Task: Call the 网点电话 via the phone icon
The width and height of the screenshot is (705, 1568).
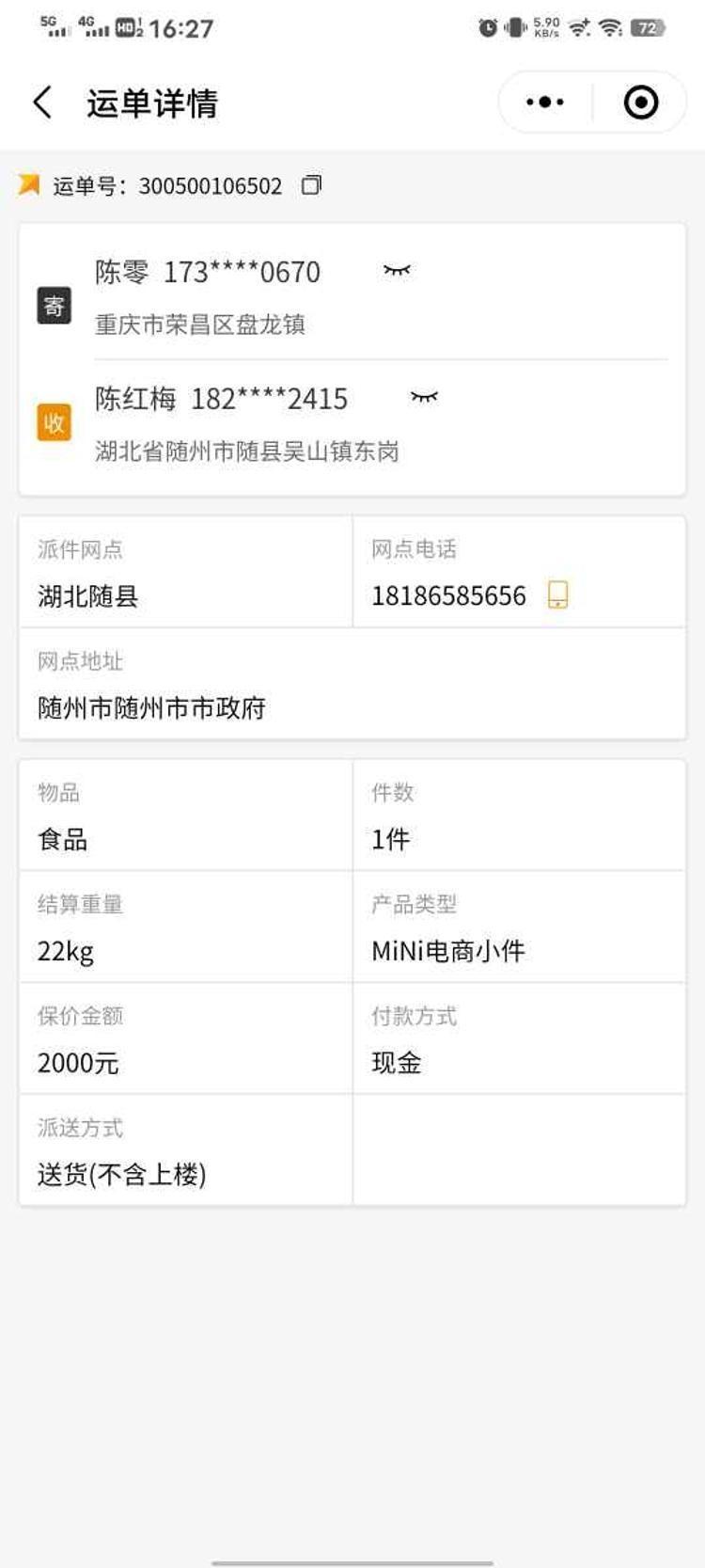Action: pyautogui.click(x=557, y=594)
